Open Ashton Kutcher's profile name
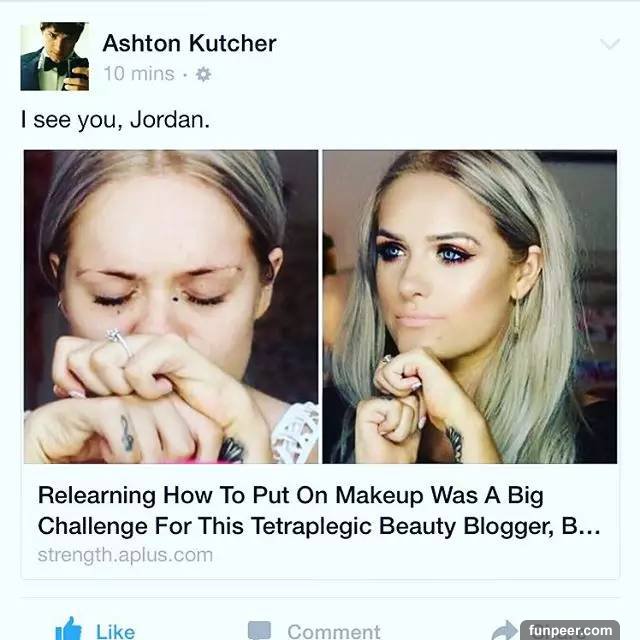This screenshot has width=640, height=640. click(189, 43)
